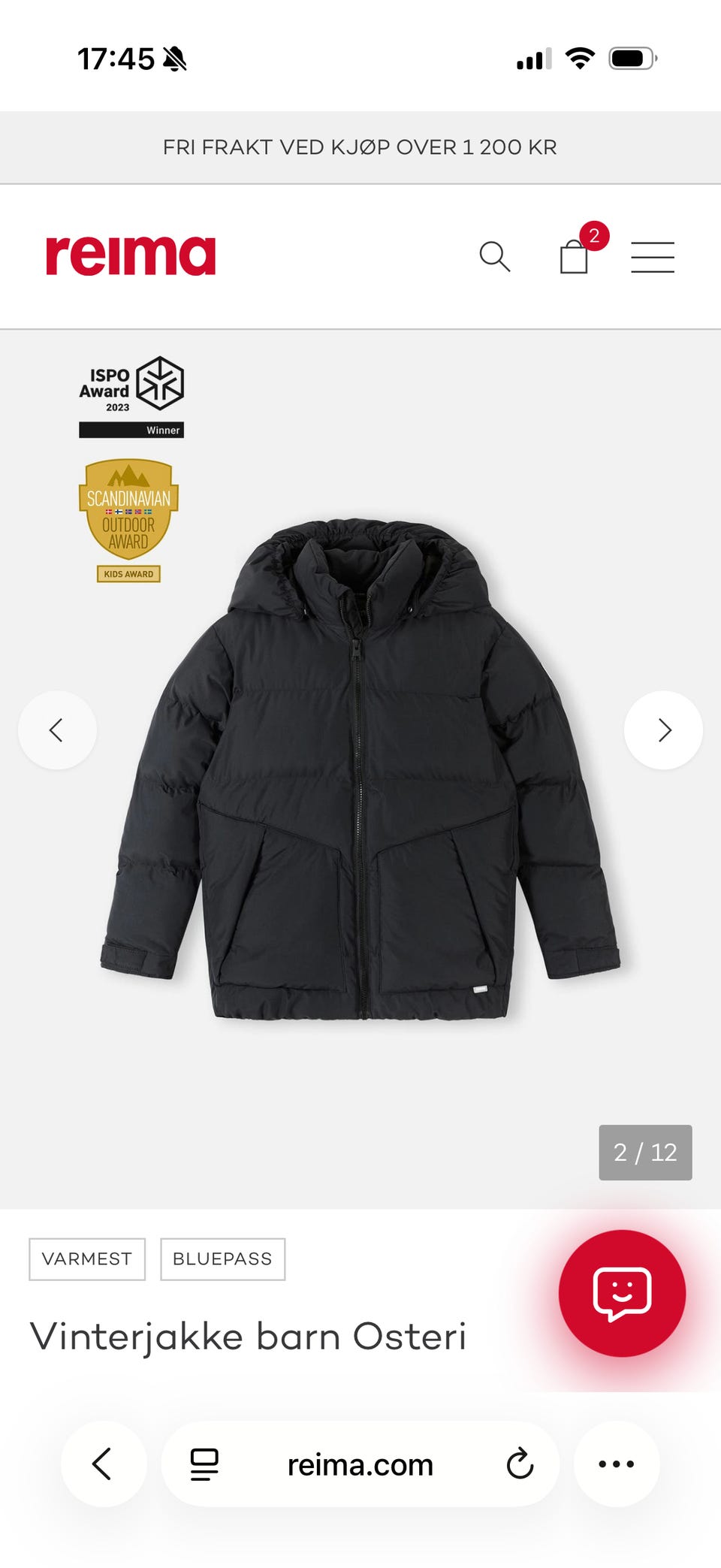
Task: Show the next product image
Action: pyautogui.click(x=663, y=730)
